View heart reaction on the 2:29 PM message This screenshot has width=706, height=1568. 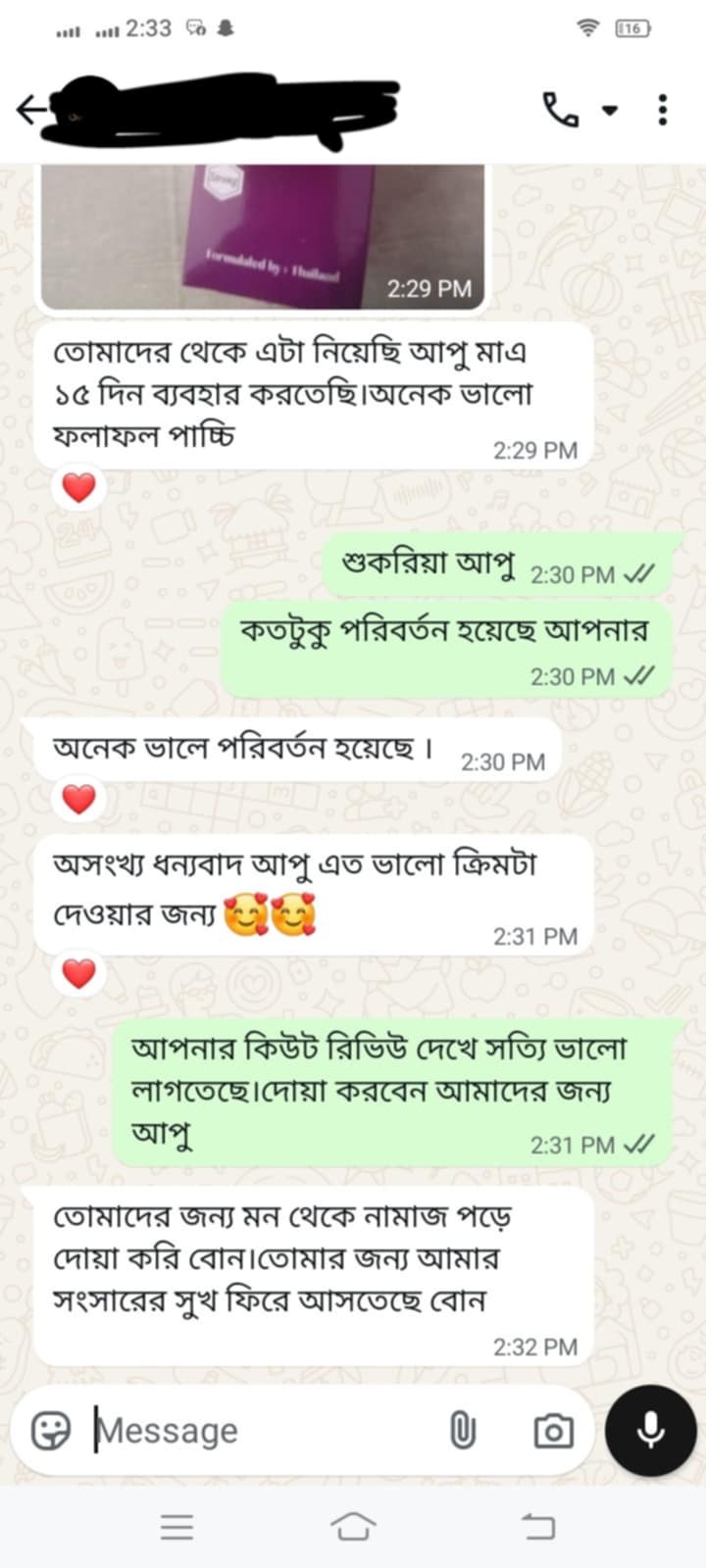coord(78,487)
